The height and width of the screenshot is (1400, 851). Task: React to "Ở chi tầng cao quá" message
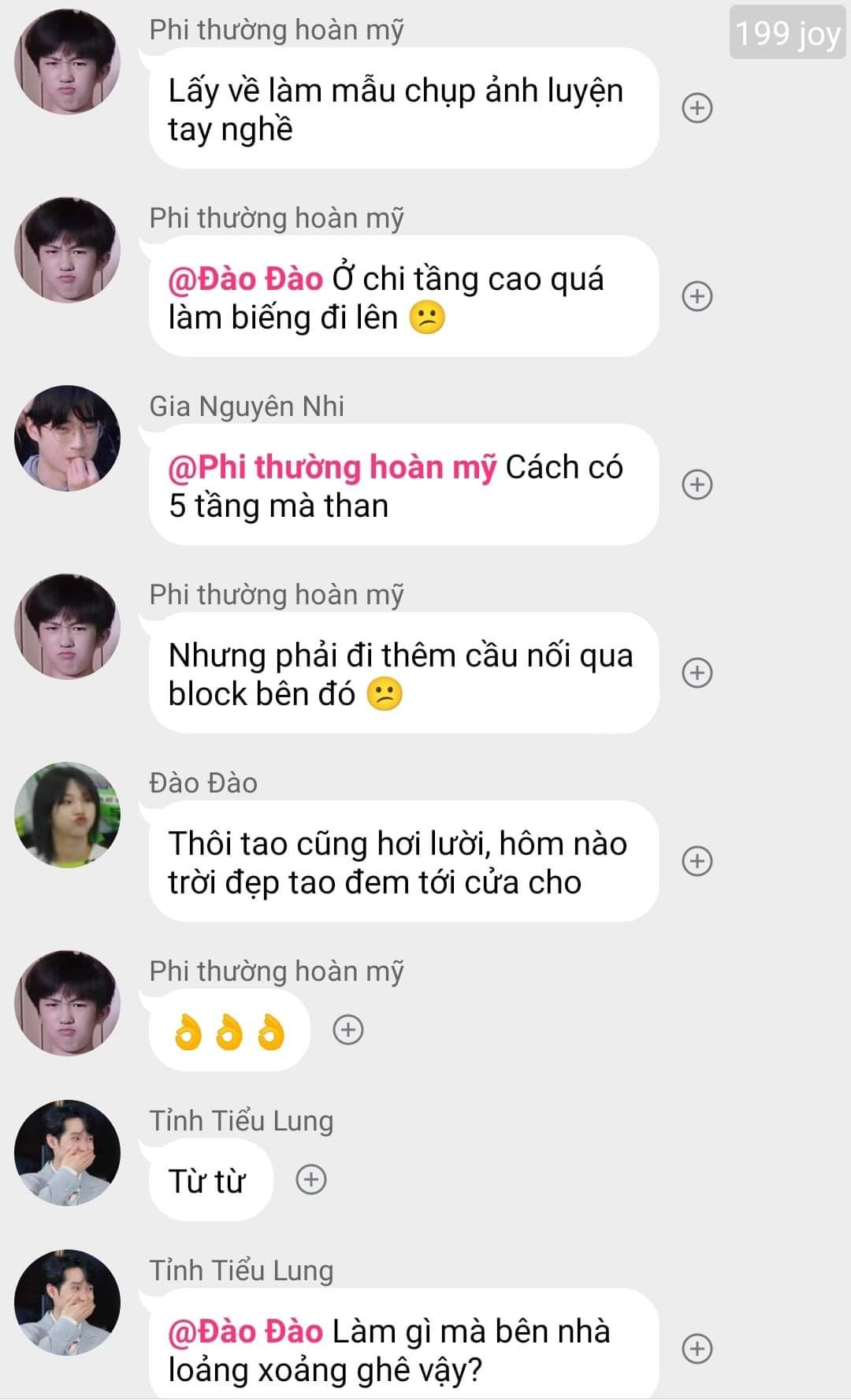[697, 296]
